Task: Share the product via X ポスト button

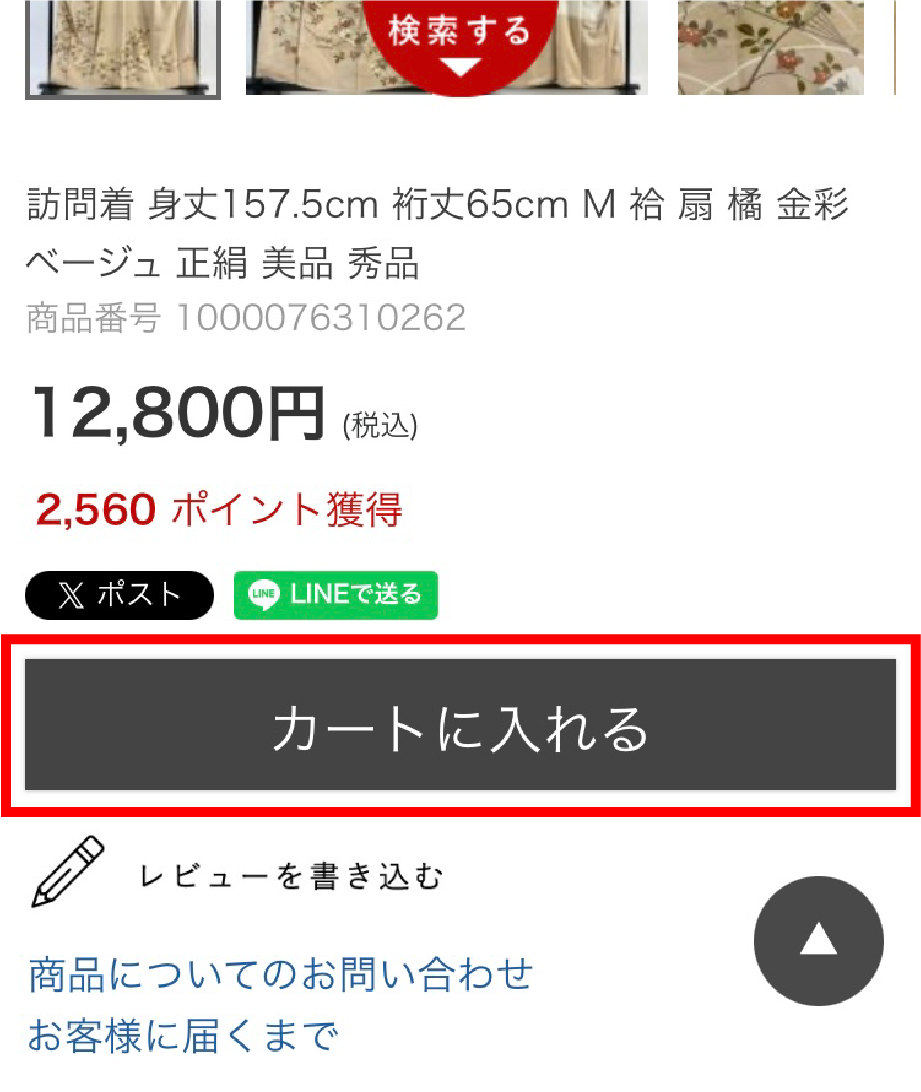Action: coord(120,596)
